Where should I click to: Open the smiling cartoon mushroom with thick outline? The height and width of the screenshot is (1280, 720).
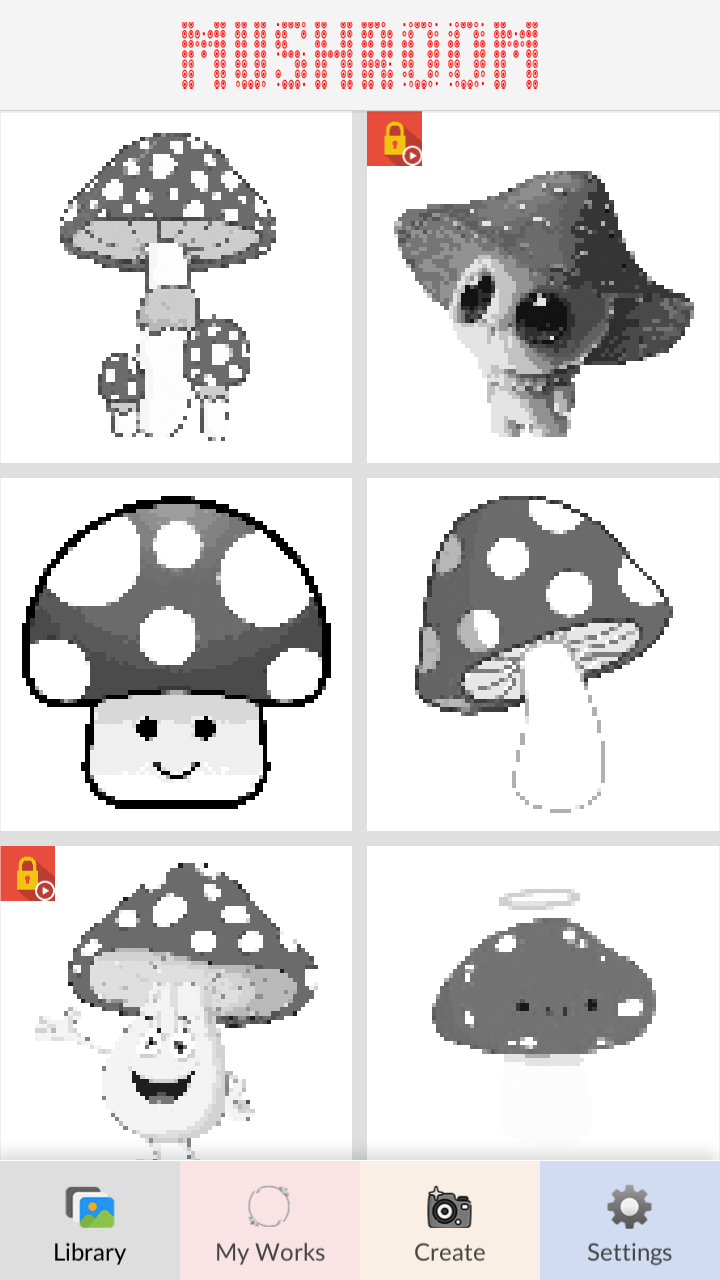pos(176,654)
